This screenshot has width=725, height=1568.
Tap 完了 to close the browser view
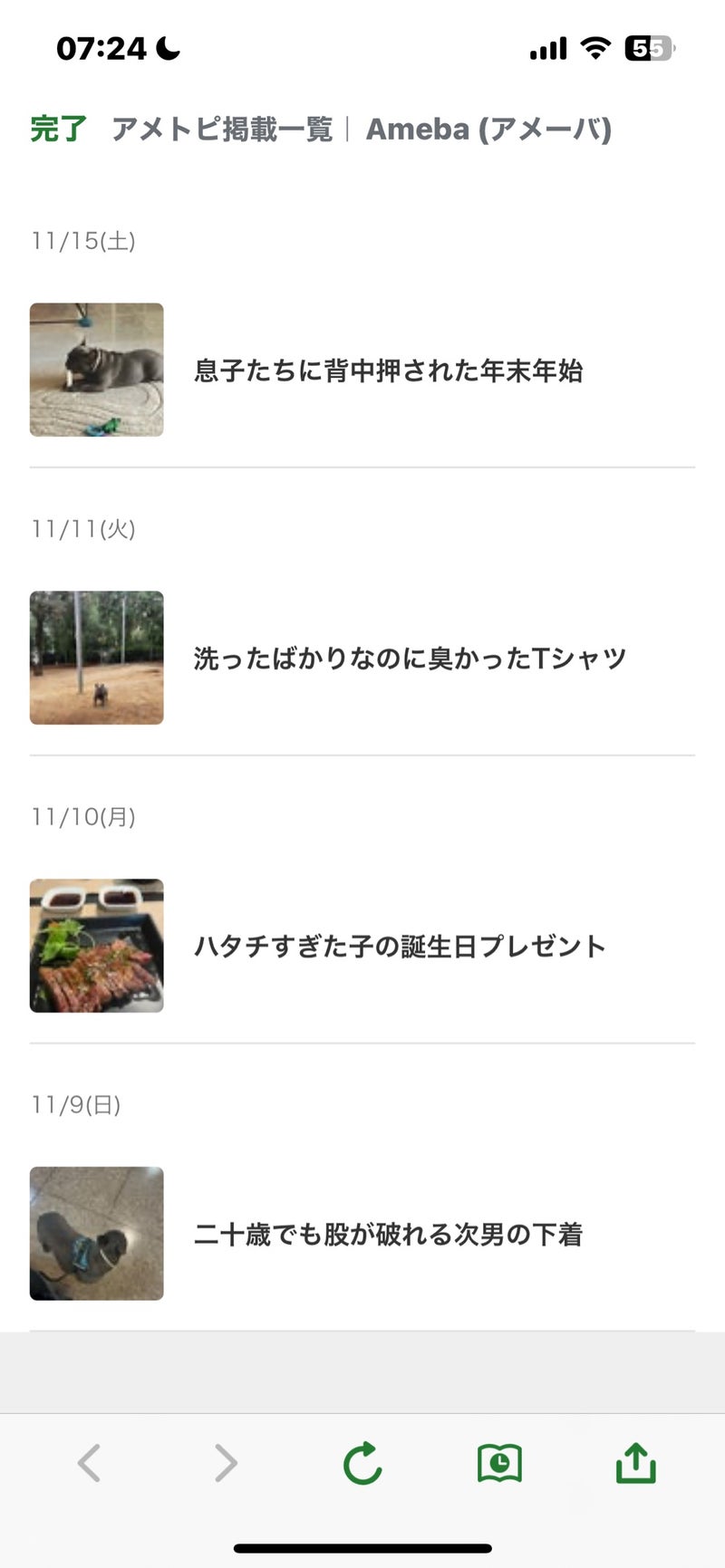point(58,130)
